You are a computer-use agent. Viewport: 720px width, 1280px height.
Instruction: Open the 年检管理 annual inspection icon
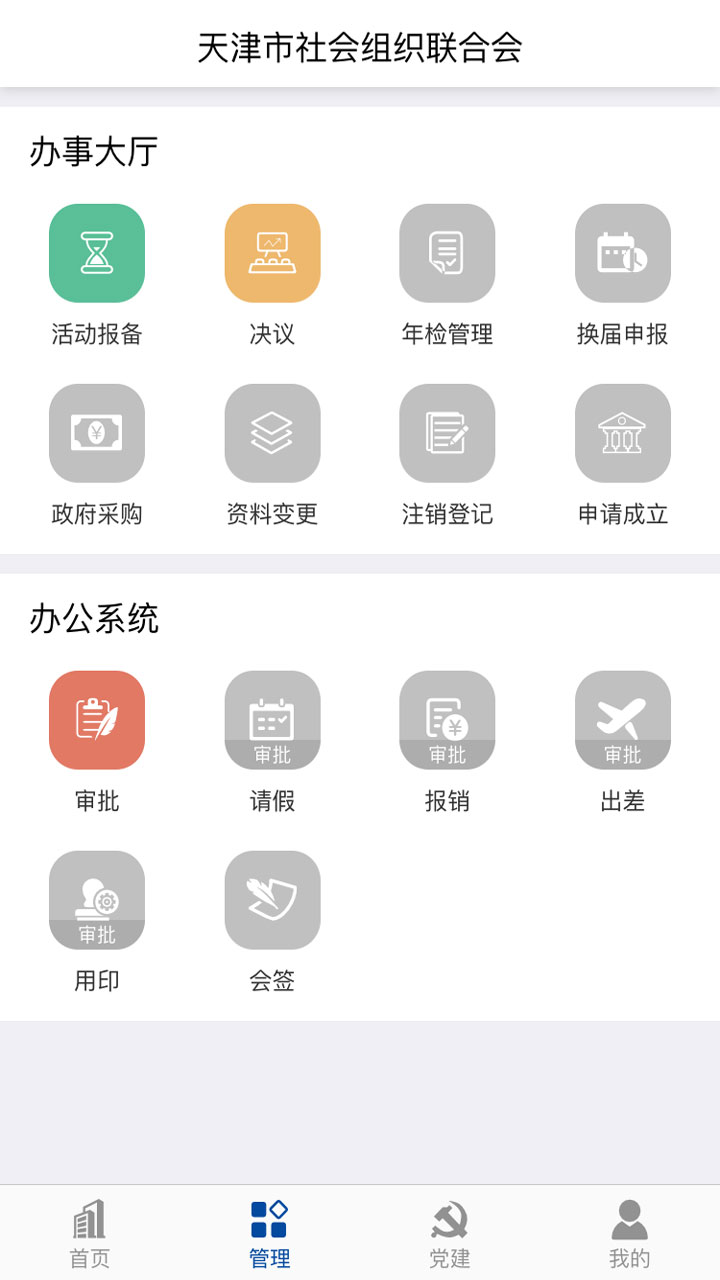[x=447, y=253]
